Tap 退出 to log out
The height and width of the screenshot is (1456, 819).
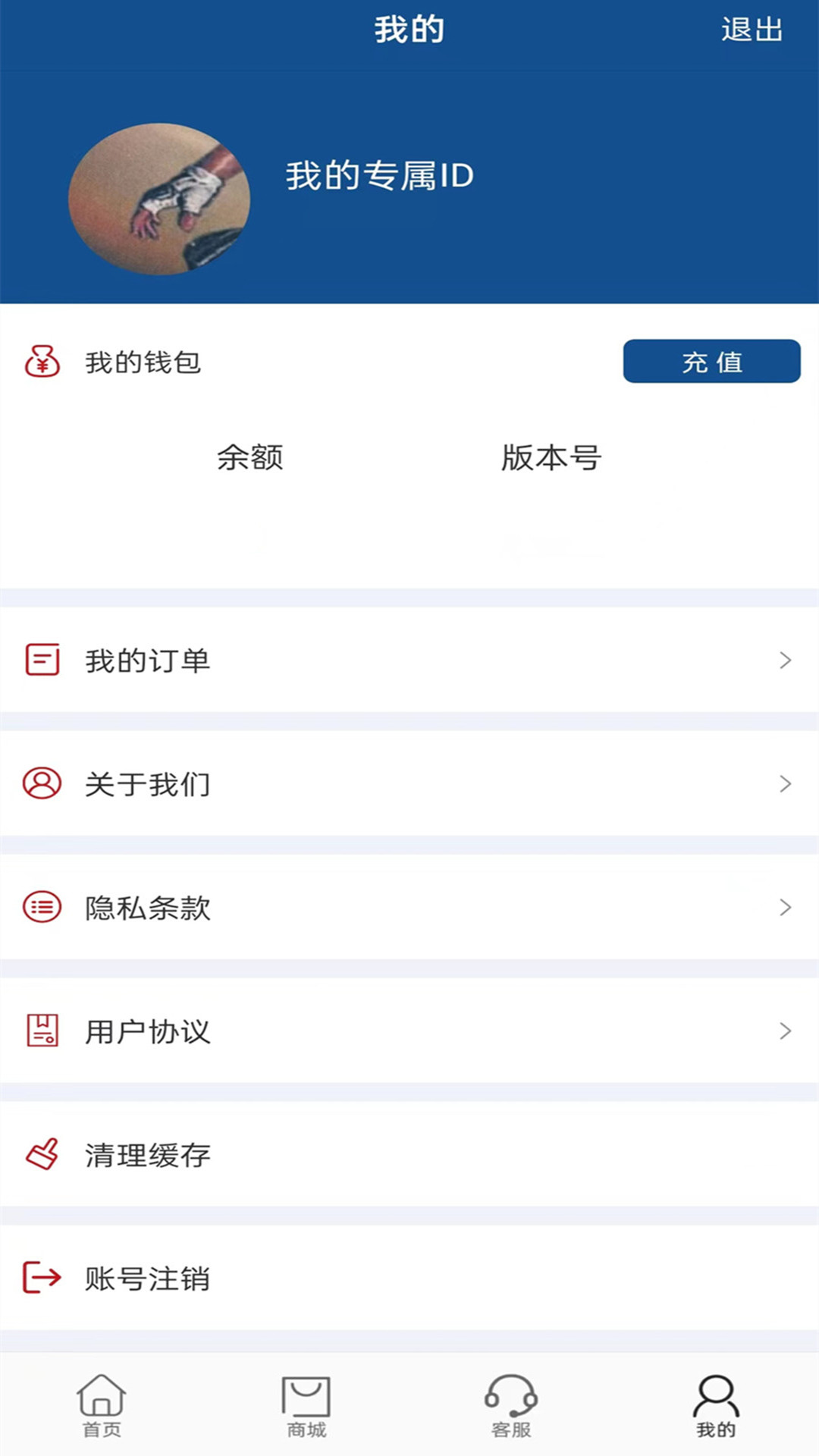(751, 30)
